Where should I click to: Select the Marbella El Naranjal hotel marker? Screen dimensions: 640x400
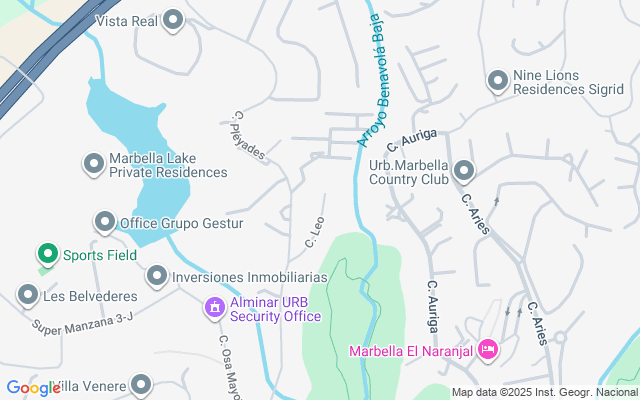(488, 349)
